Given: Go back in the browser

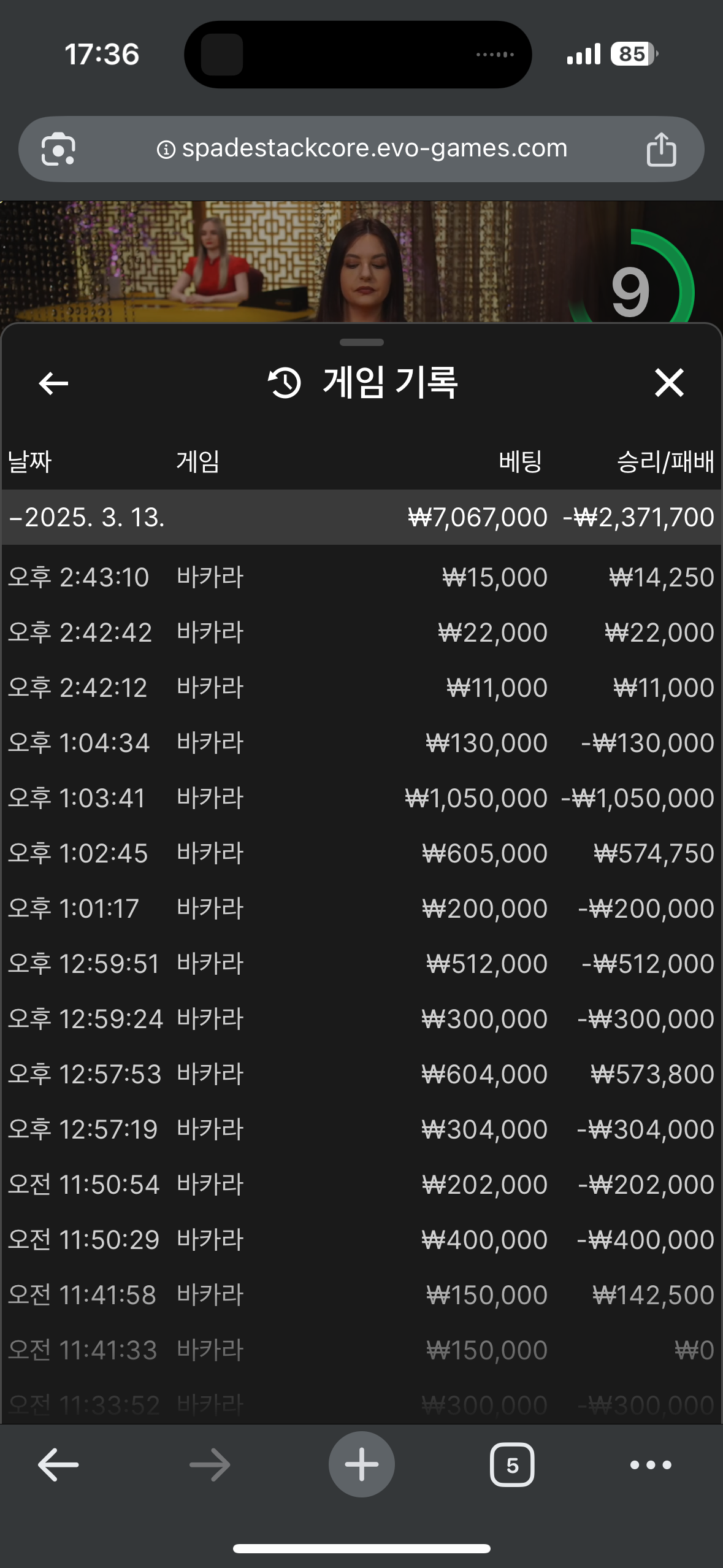Looking at the screenshot, I should (x=58, y=1465).
